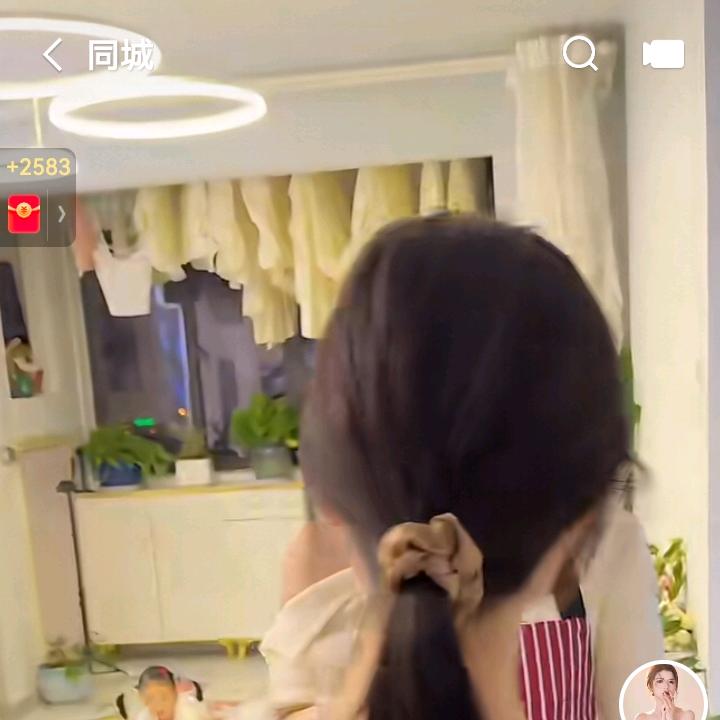Open the search icon
This screenshot has height=720, width=720.
pyautogui.click(x=580, y=53)
